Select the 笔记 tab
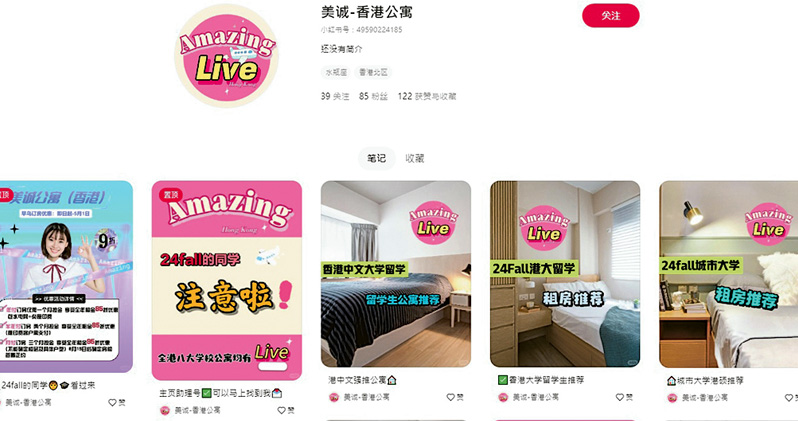This screenshot has height=421, width=798. (x=376, y=158)
